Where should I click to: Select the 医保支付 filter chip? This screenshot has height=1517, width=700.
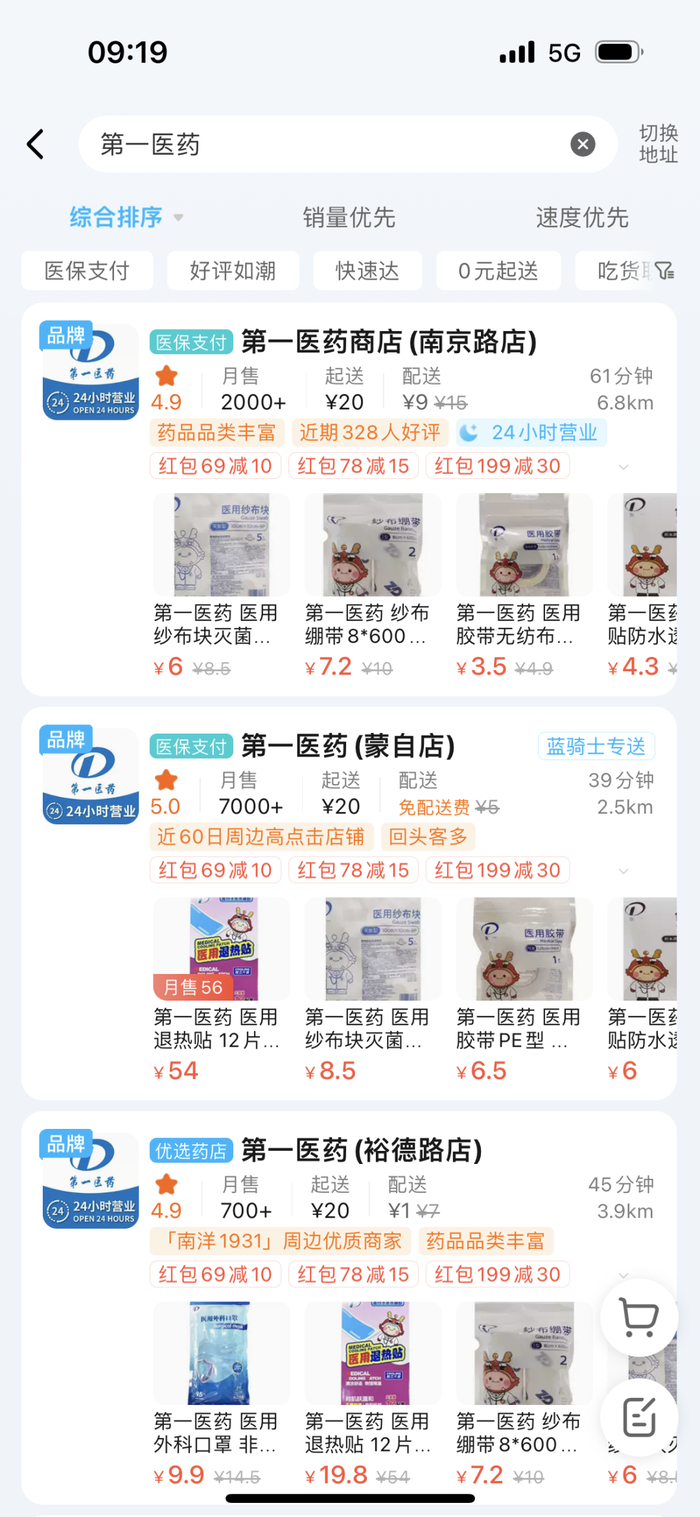click(x=87, y=270)
